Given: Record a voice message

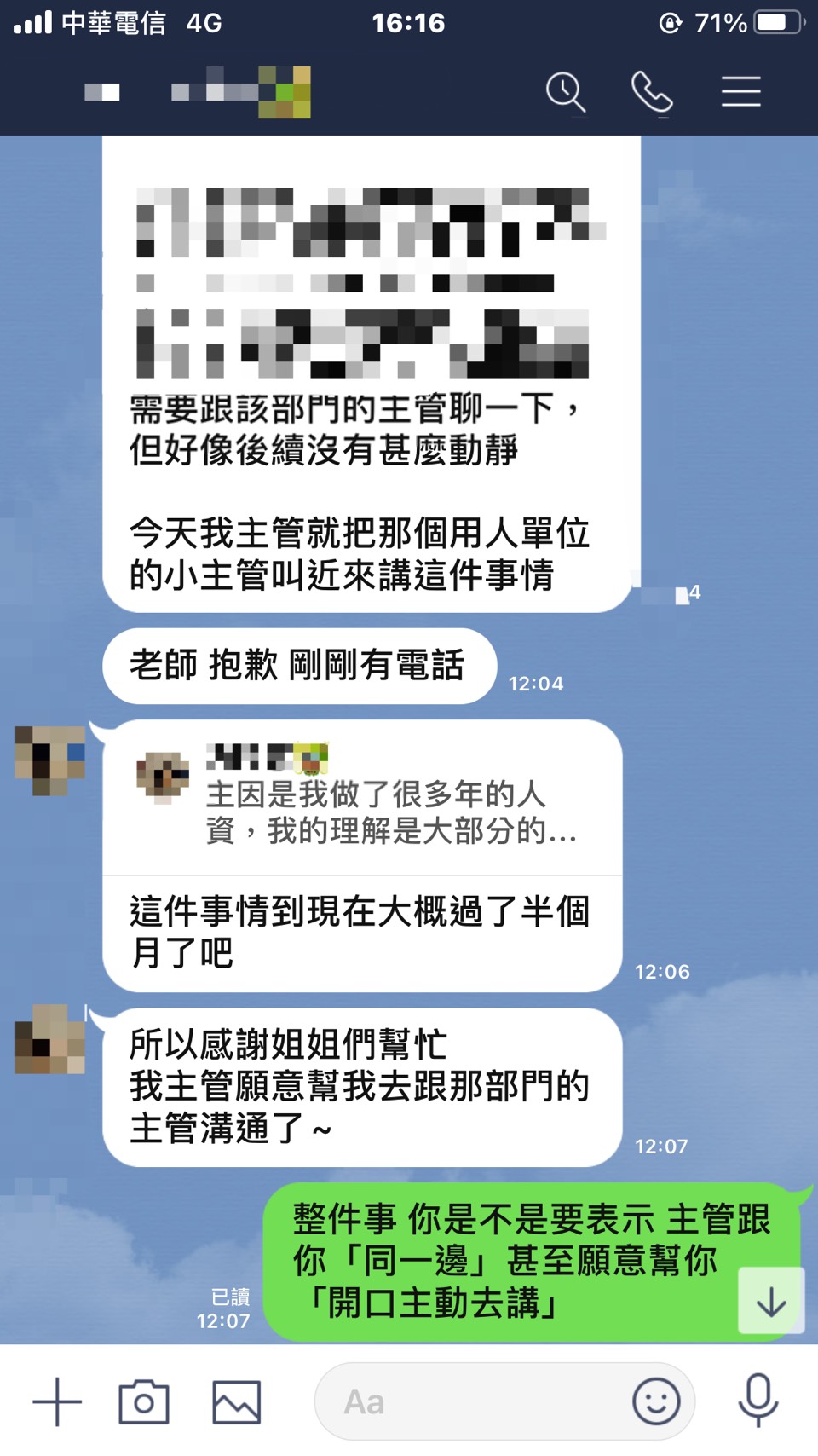Looking at the screenshot, I should (758, 1401).
